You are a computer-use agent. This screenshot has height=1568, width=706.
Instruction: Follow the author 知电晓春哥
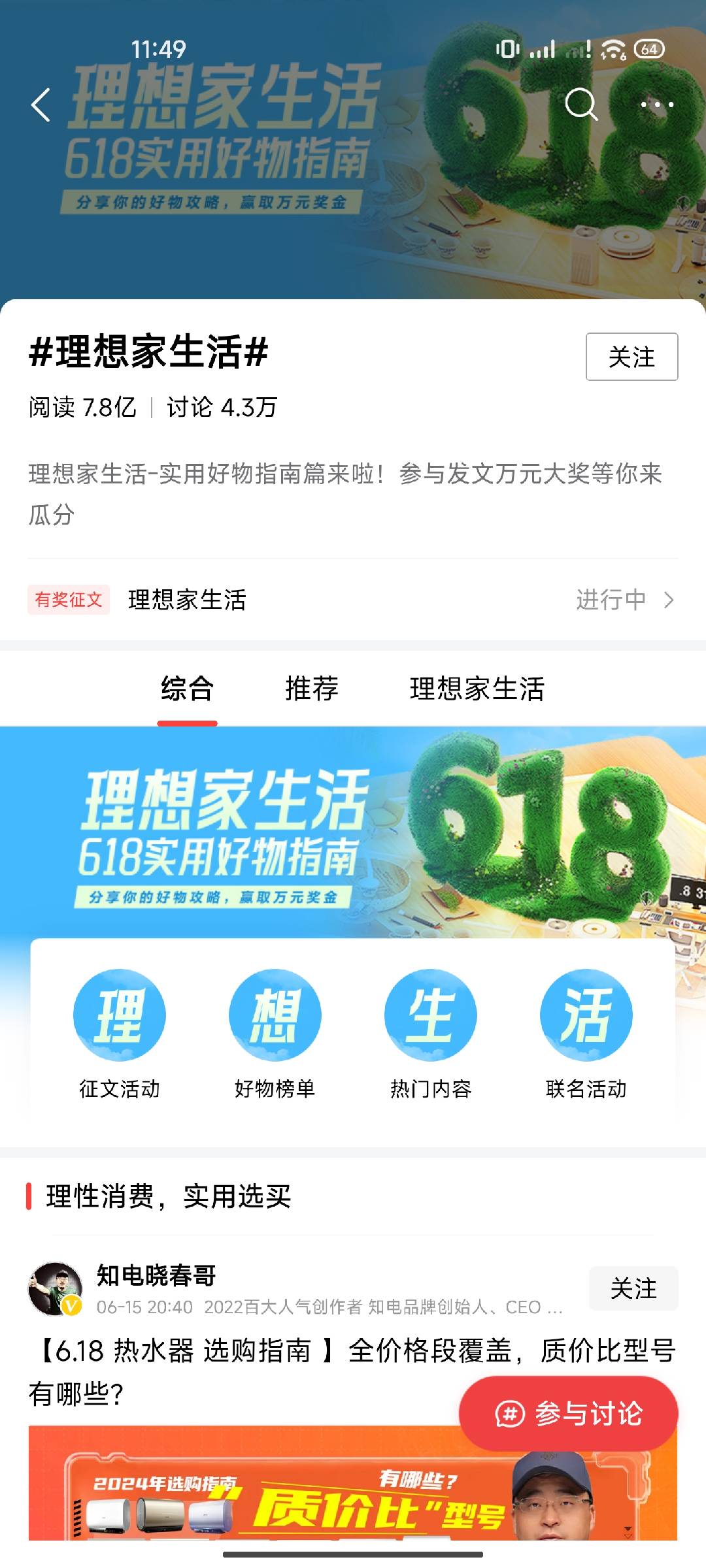[633, 1289]
